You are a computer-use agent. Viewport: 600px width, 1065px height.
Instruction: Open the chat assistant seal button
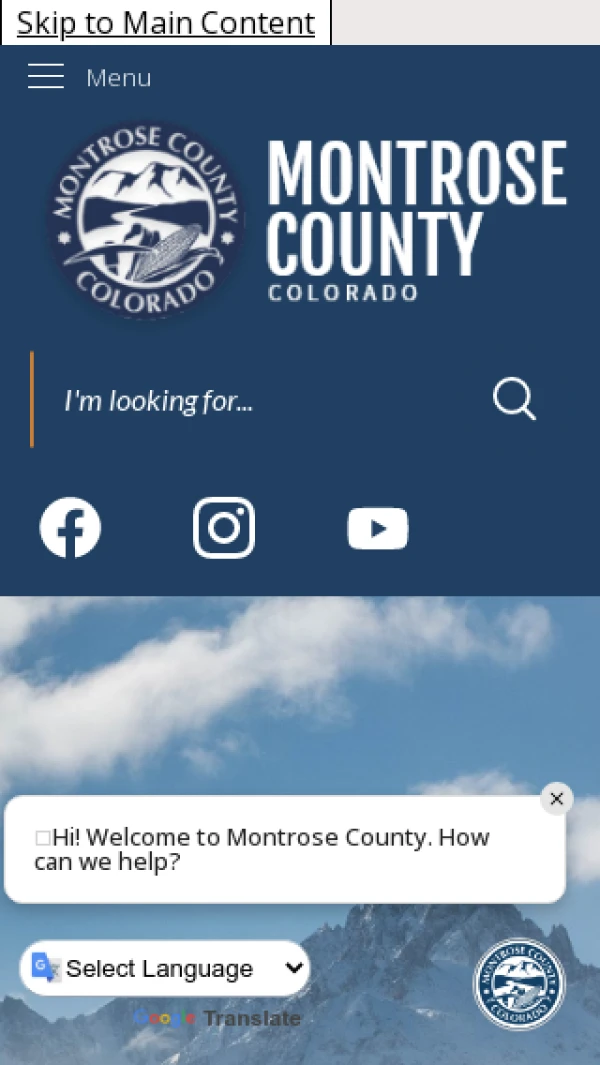519,984
